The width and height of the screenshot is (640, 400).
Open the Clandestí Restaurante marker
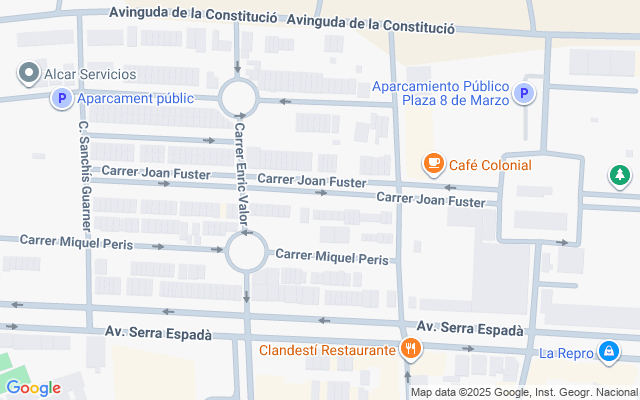(x=410, y=350)
